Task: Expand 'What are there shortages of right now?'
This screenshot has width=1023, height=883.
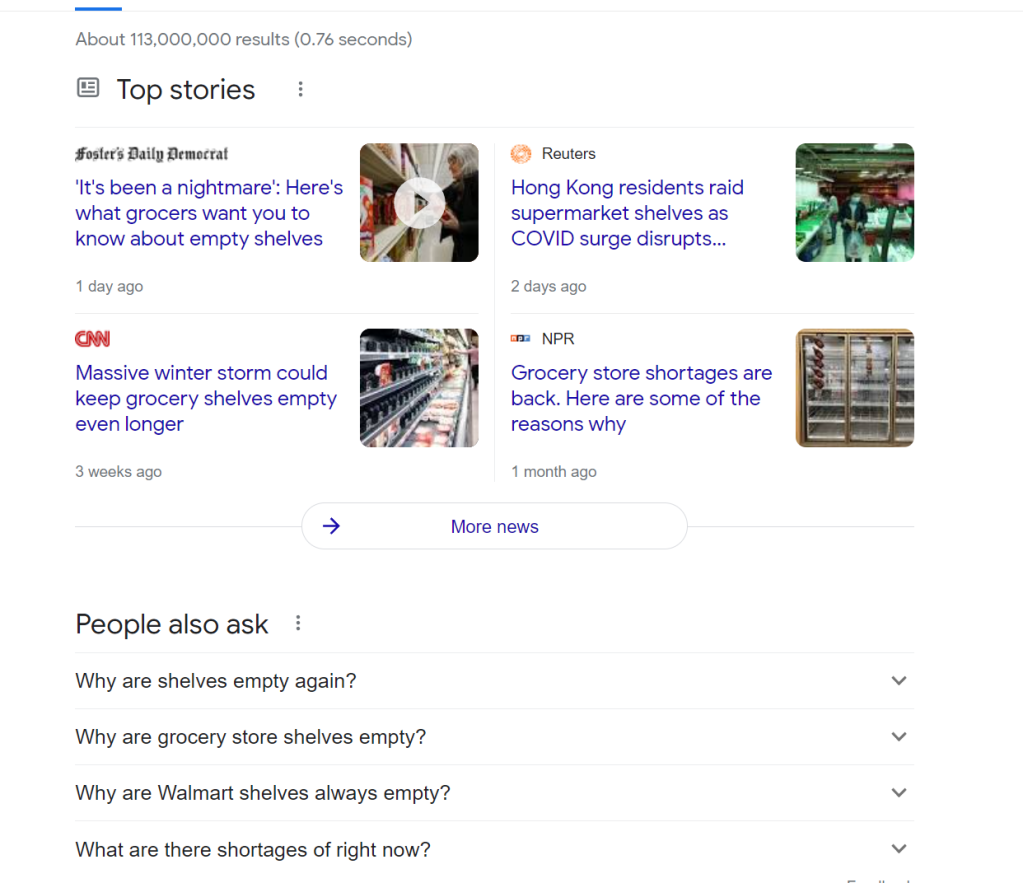Action: [x=494, y=849]
